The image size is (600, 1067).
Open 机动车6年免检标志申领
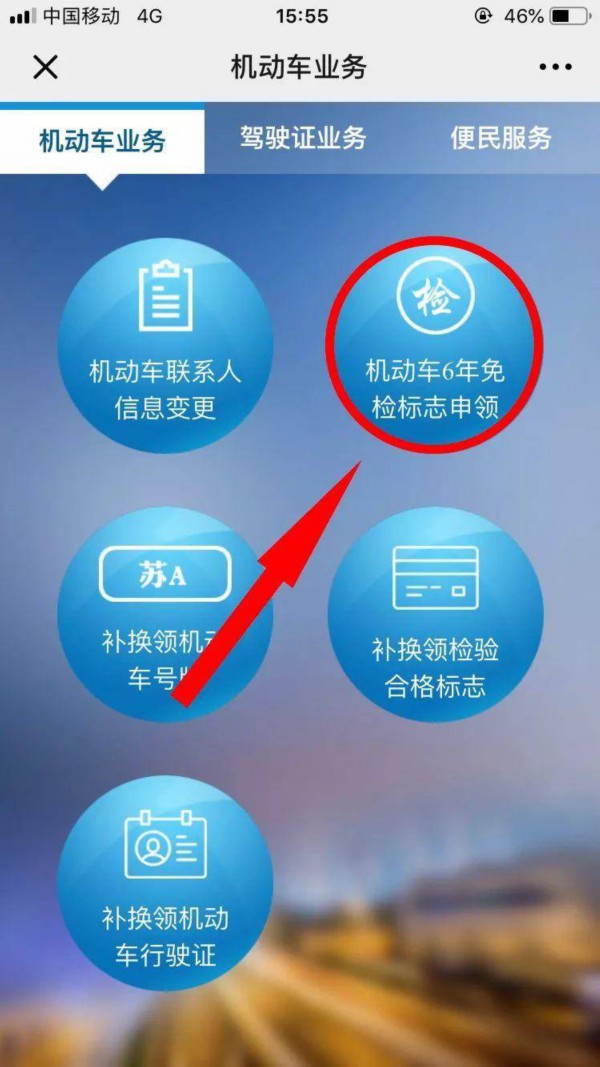pyautogui.click(x=435, y=345)
